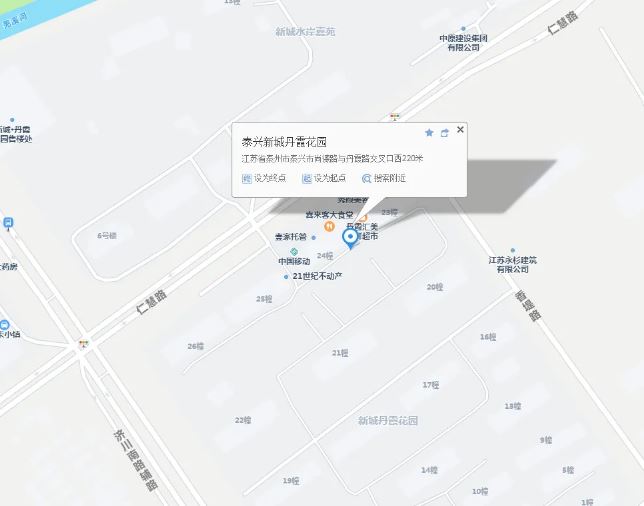Share this location
This screenshot has width=644, height=506.
[445, 132]
